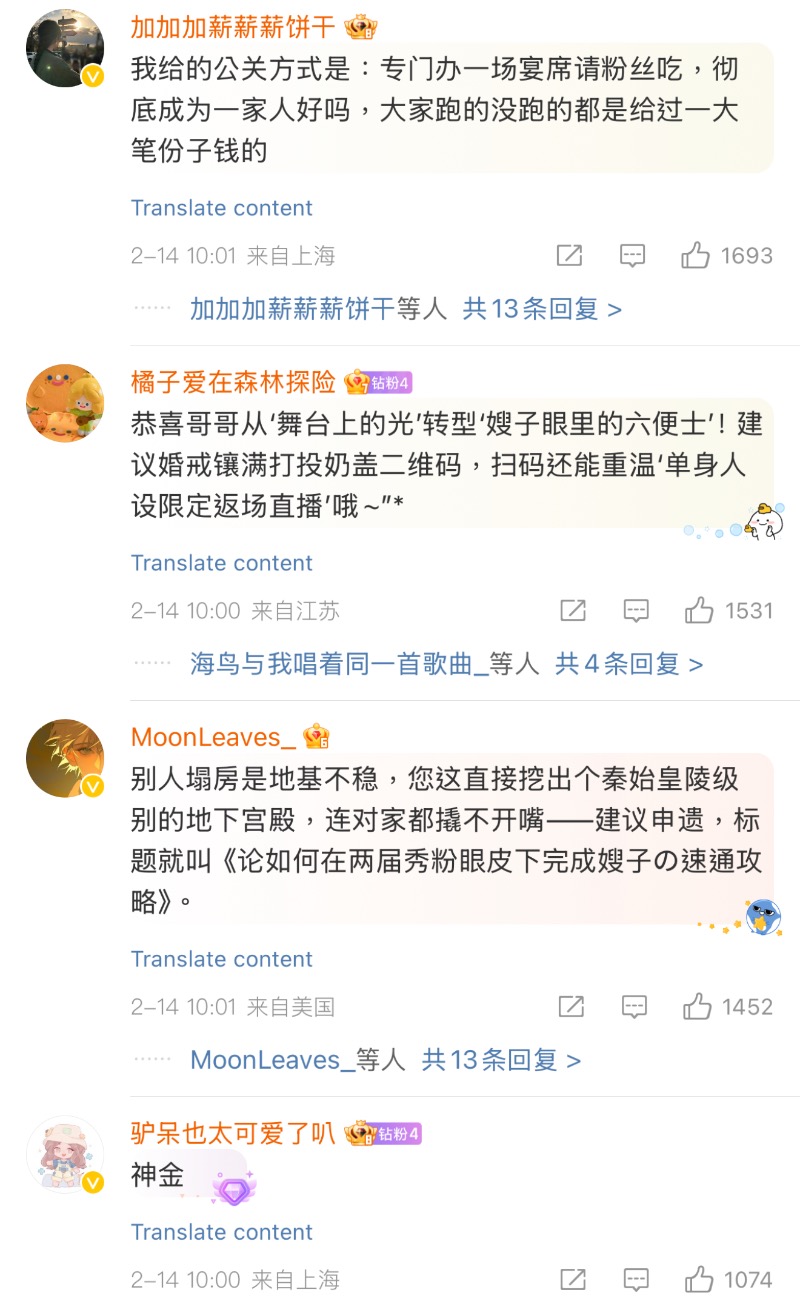
Task: Share the comment by MoonLeaves_
Action: tap(571, 1007)
